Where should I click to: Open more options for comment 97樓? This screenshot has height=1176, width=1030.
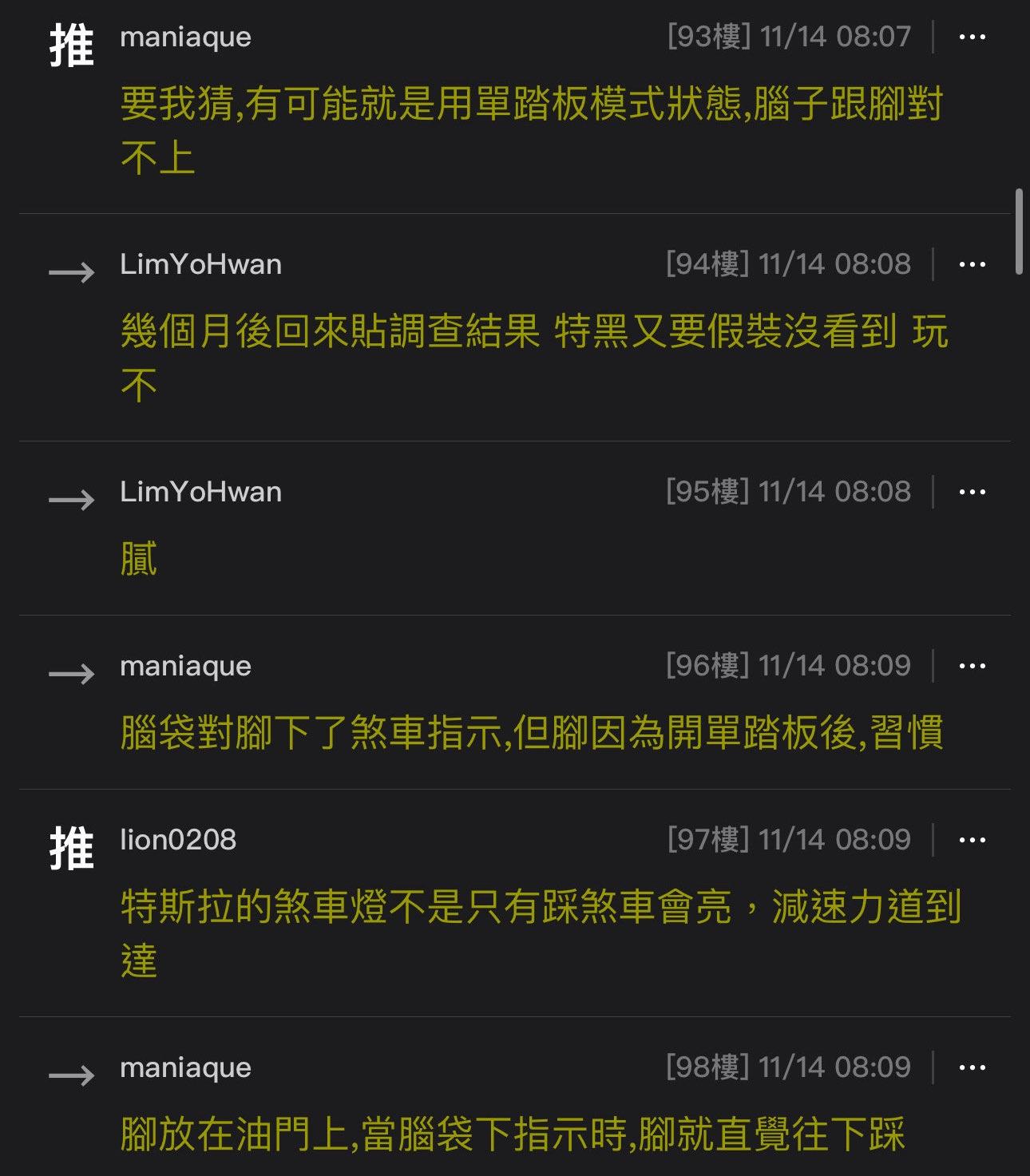[972, 841]
